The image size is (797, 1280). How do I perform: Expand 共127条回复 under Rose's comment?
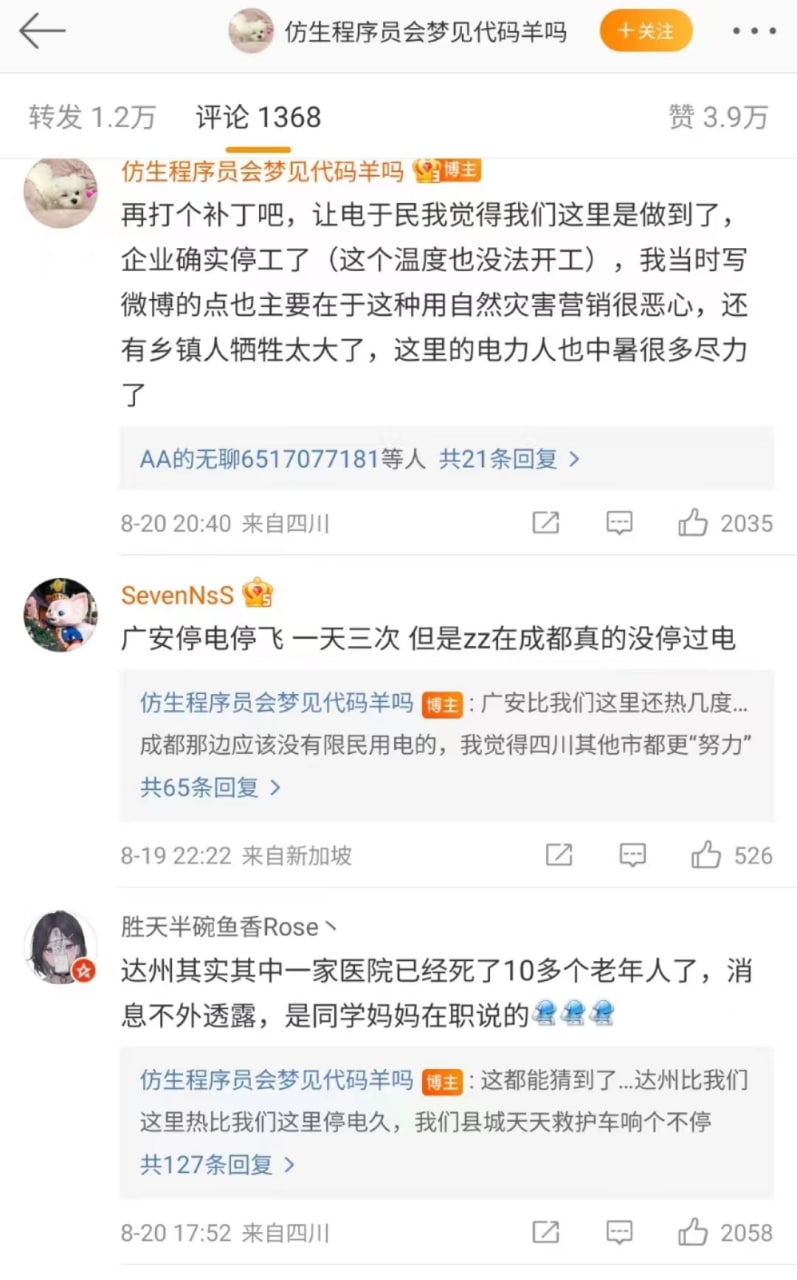(x=218, y=1165)
